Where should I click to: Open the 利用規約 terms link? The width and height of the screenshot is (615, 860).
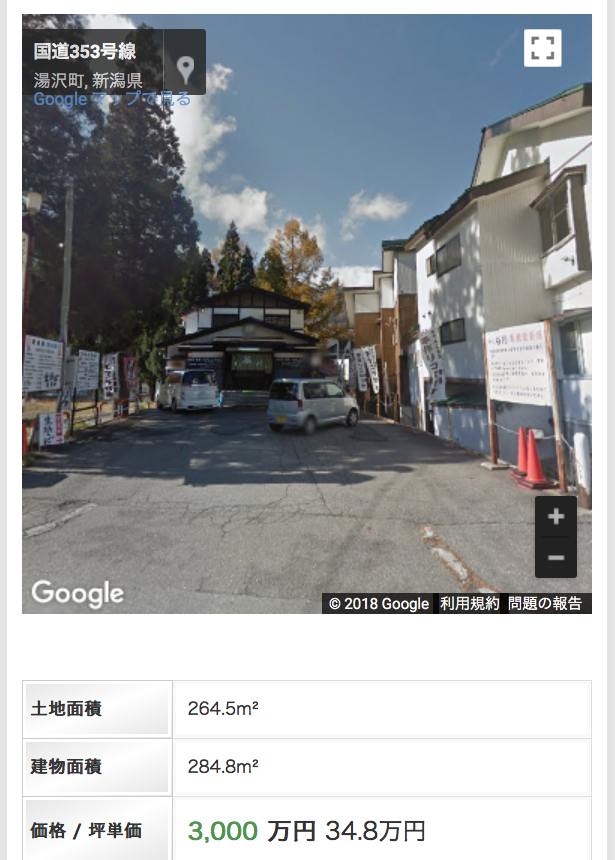pyautogui.click(x=469, y=604)
